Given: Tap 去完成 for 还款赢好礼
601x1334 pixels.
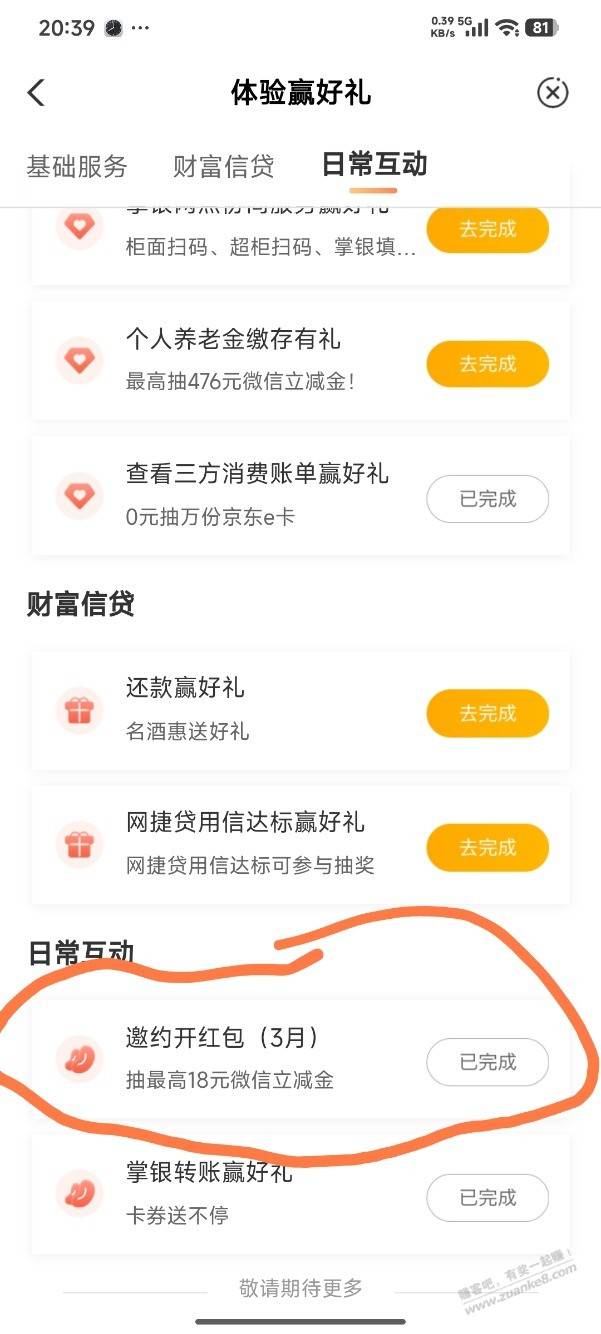Looking at the screenshot, I should tap(487, 713).
